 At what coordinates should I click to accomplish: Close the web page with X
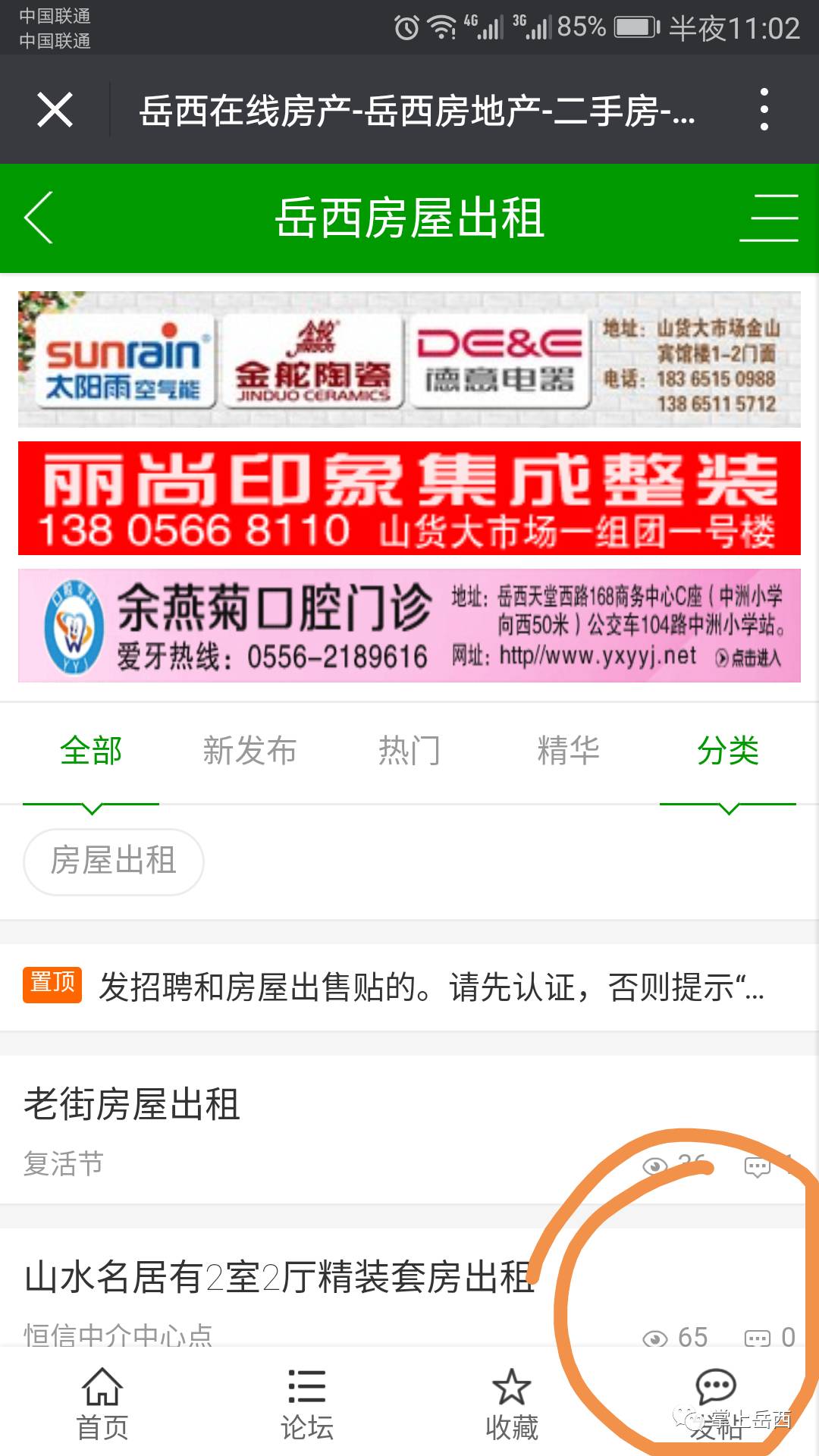tap(55, 110)
